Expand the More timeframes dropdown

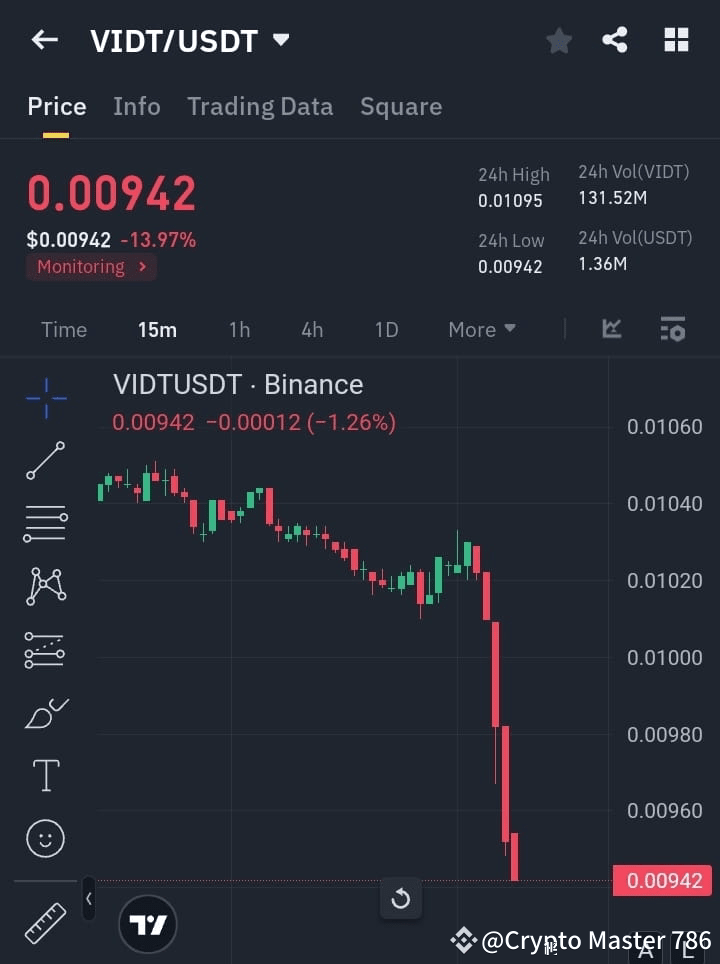point(481,329)
